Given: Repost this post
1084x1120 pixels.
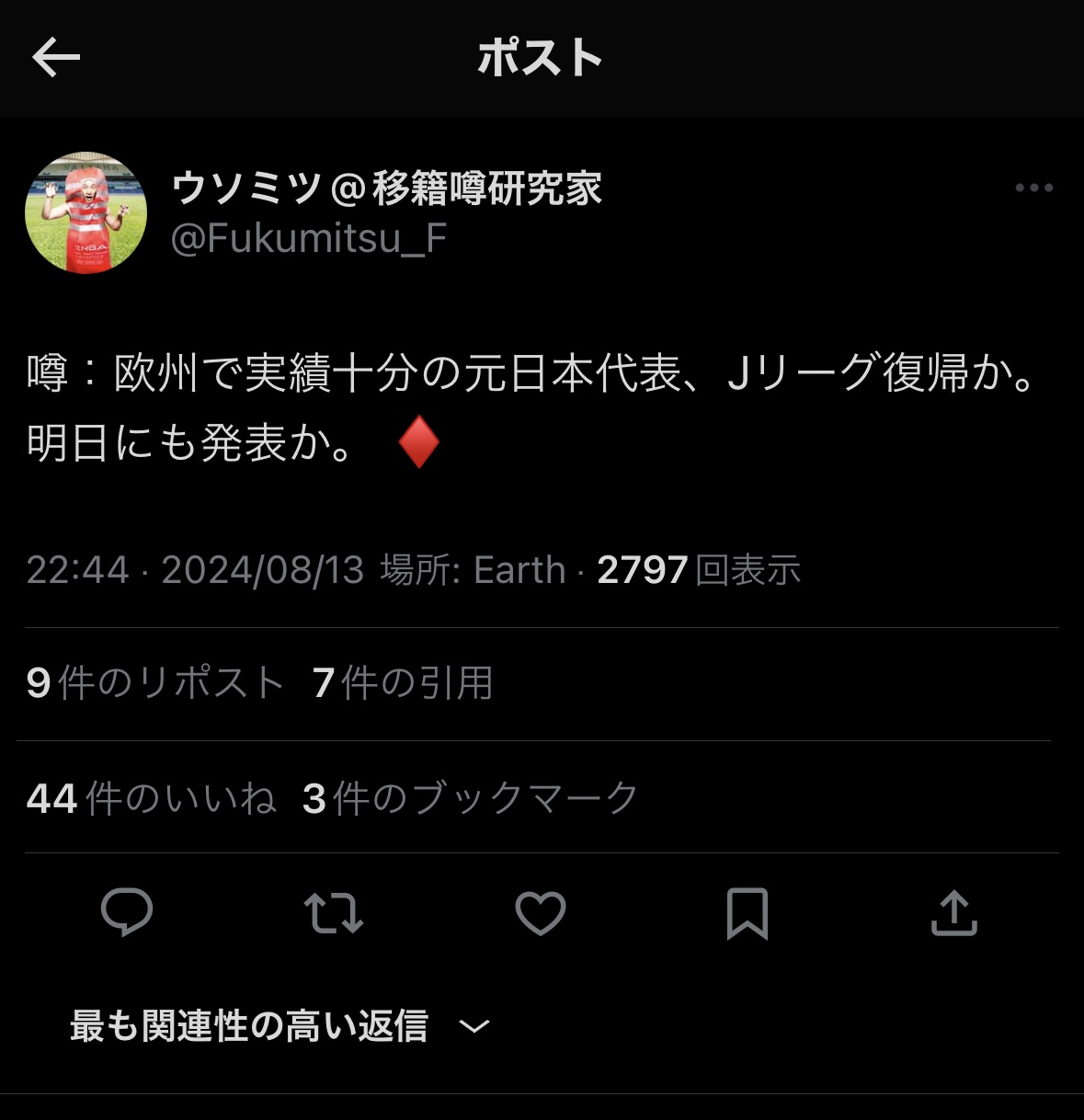Looking at the screenshot, I should [x=333, y=913].
